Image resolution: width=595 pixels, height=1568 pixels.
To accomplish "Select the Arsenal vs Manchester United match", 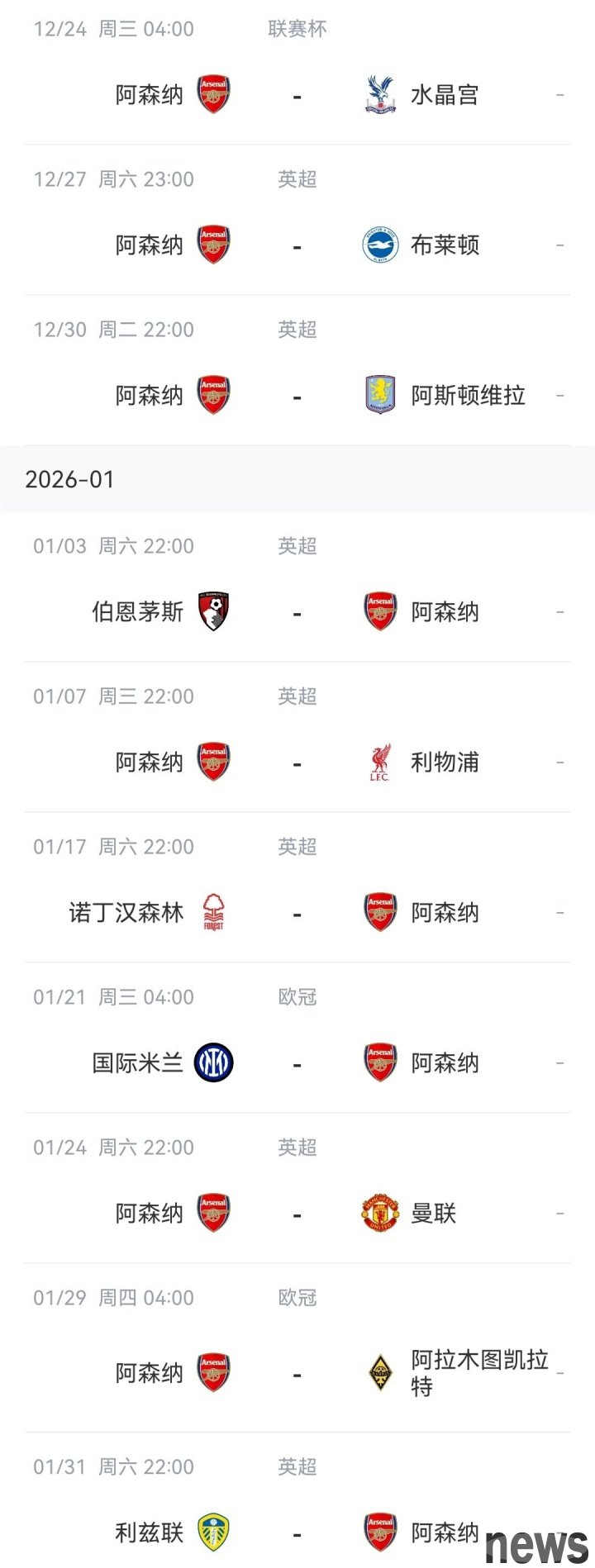I will coord(297,1214).
